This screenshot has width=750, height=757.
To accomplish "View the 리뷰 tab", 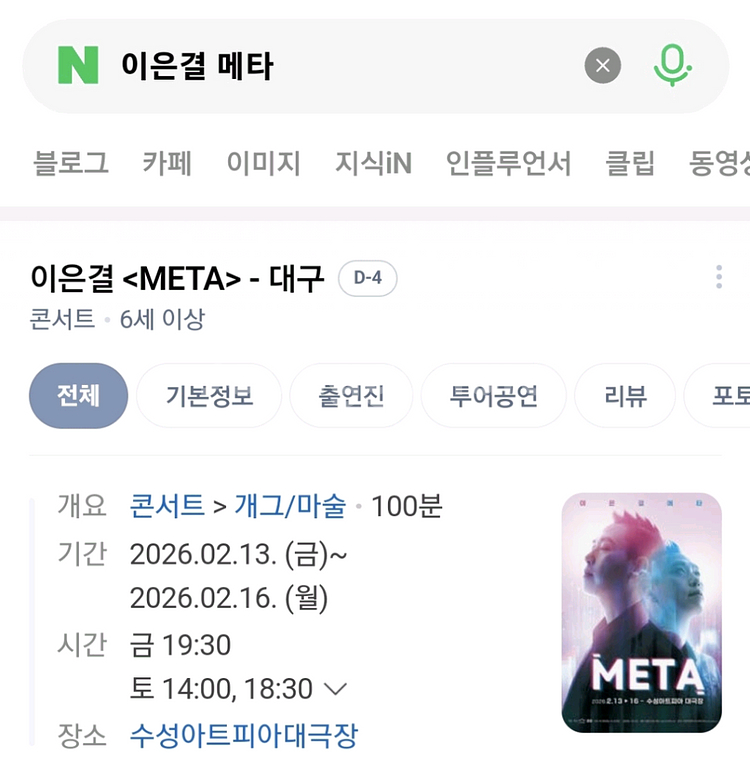I will point(624,395).
